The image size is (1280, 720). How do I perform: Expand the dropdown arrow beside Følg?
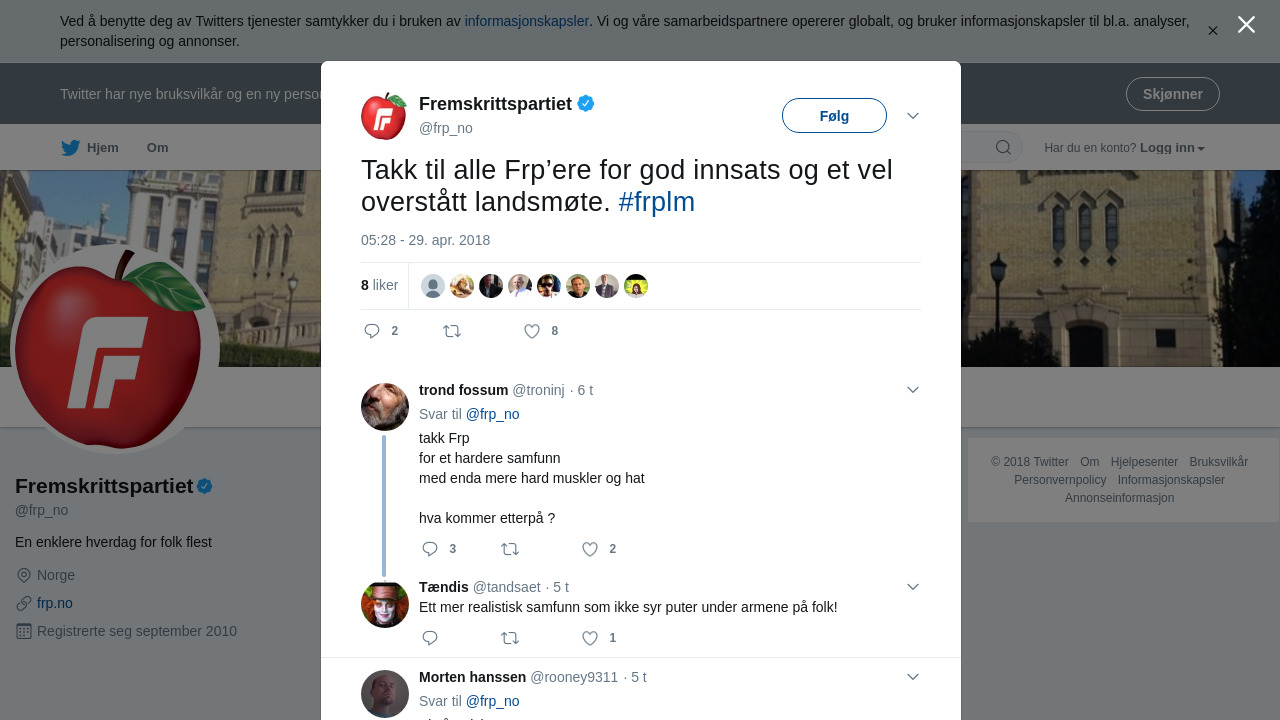913,116
